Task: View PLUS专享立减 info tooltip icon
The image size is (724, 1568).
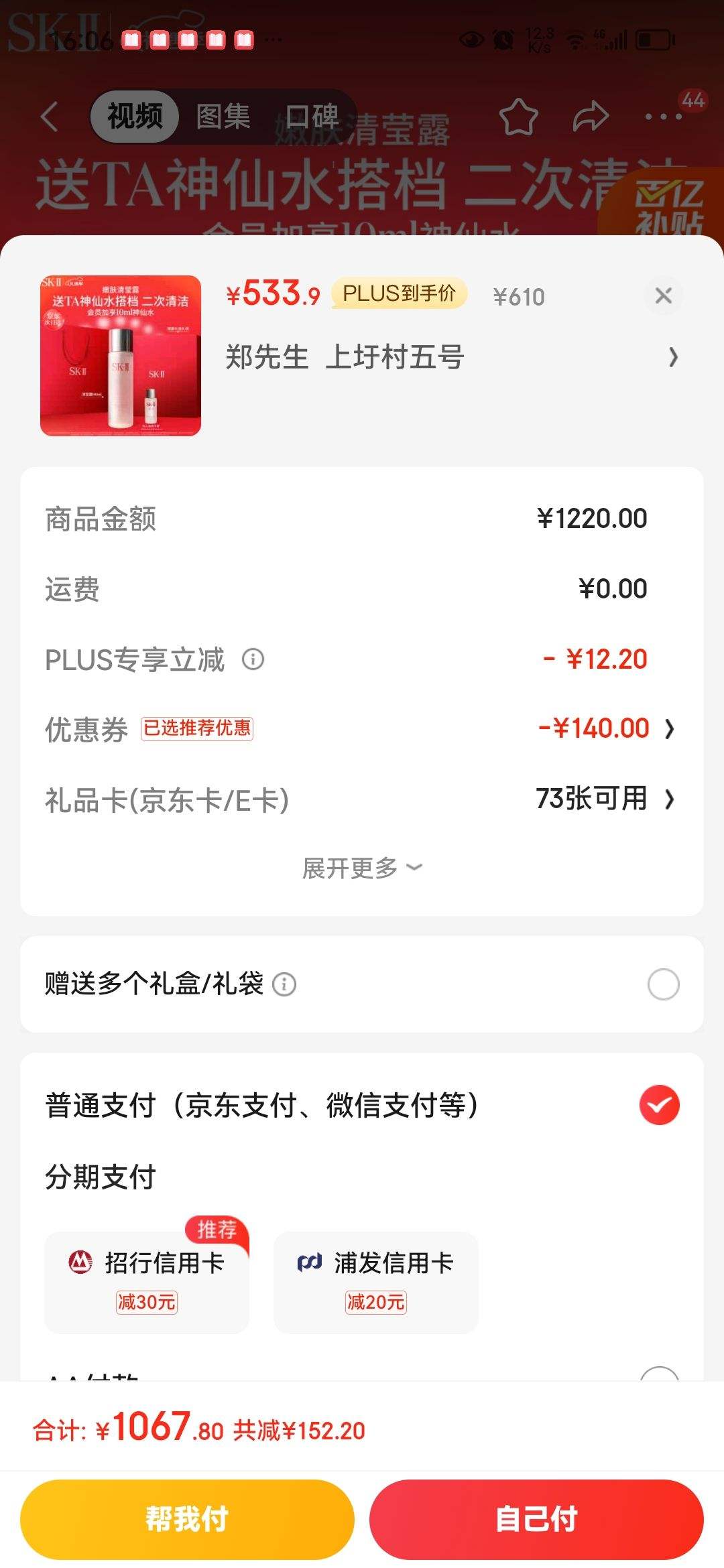Action: tap(253, 660)
